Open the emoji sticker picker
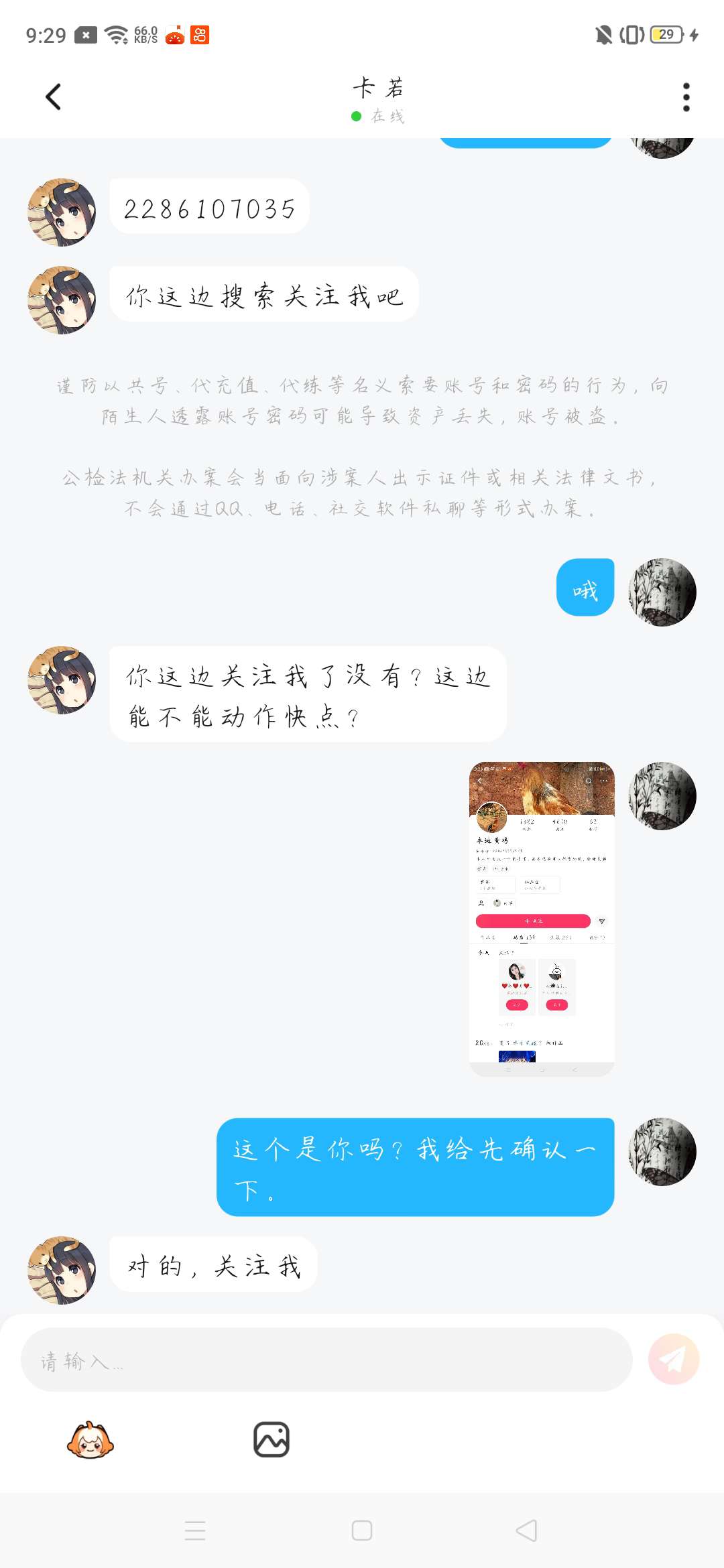This screenshot has height=1568, width=724. pyautogui.click(x=90, y=1439)
